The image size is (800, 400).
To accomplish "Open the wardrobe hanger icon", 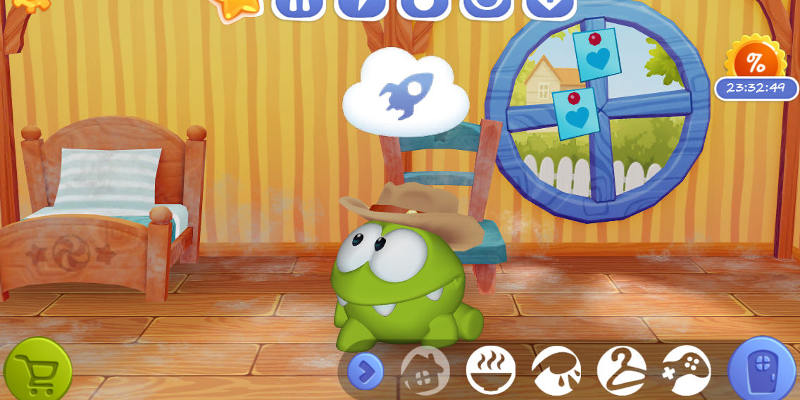I will click(621, 372).
